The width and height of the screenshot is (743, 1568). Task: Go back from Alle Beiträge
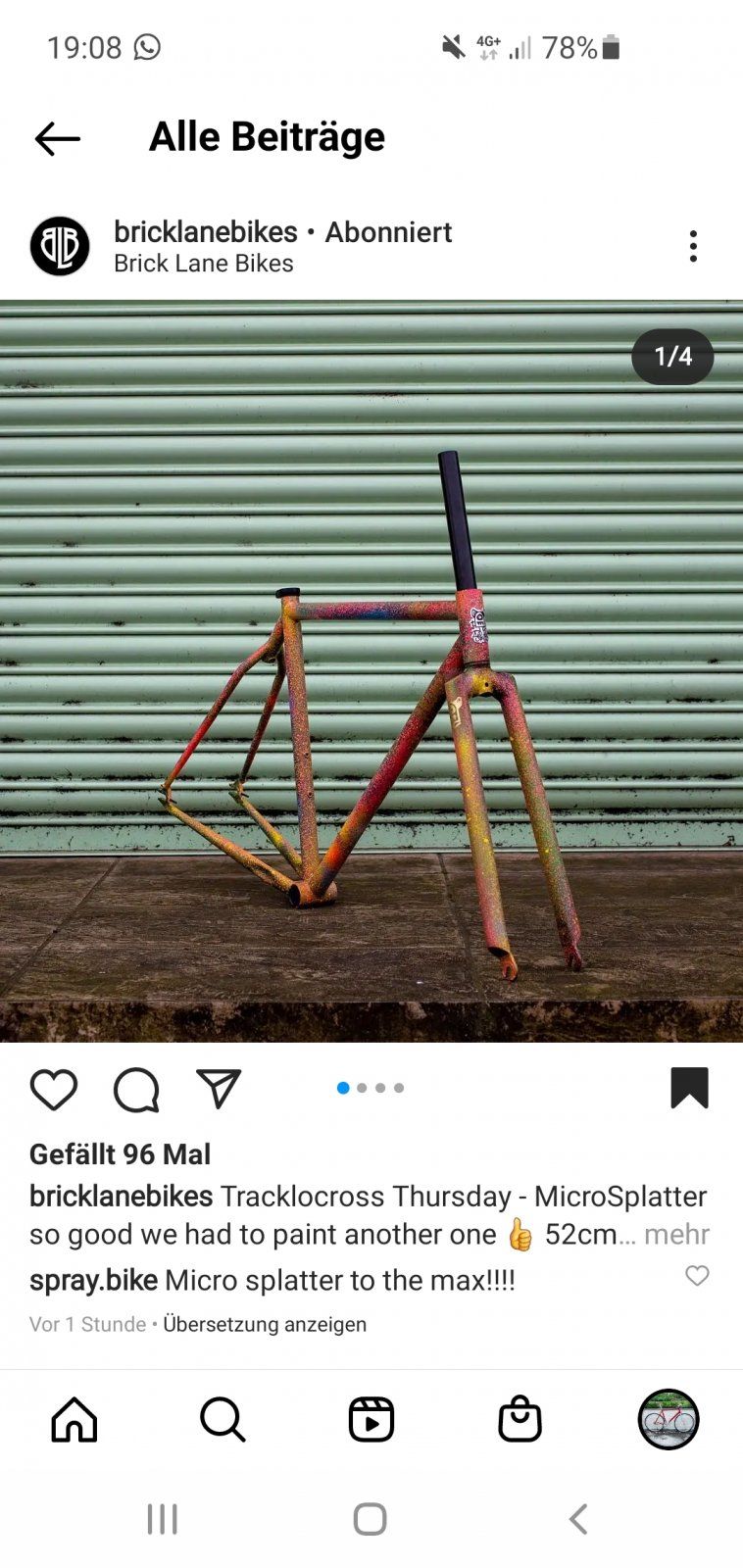pos(57,139)
